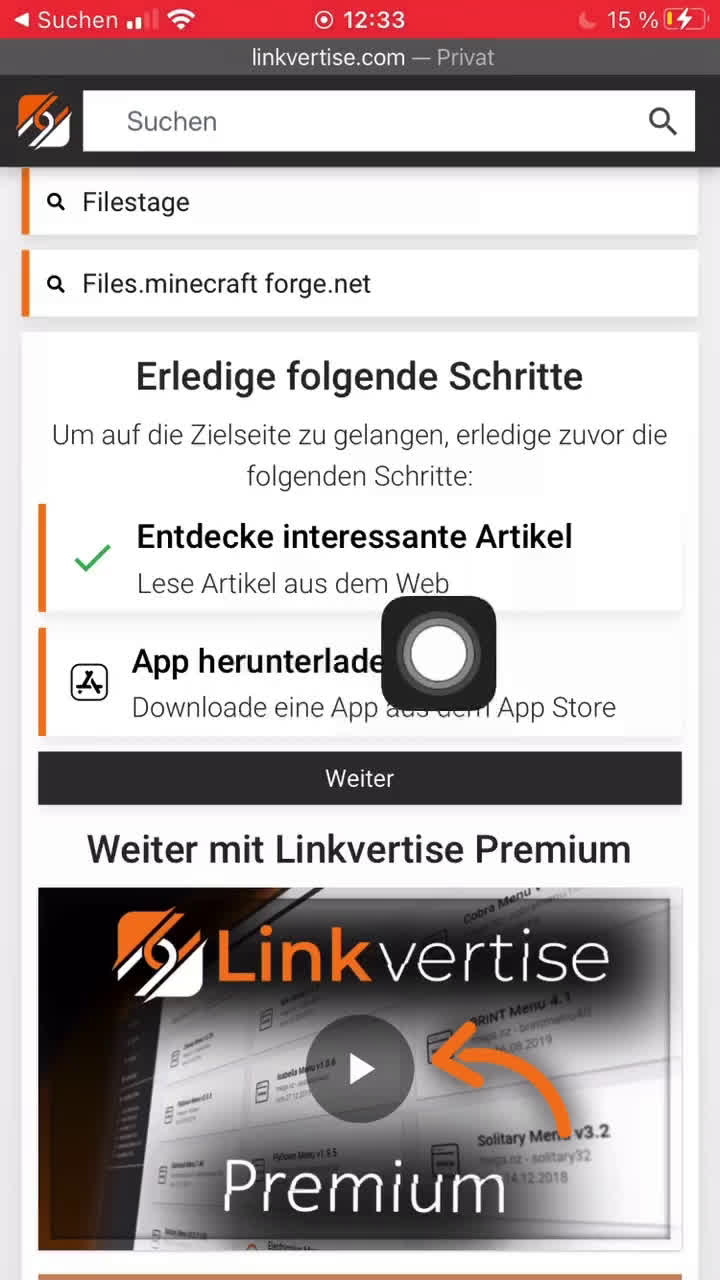Tap the magnifying glass search icon
Viewport: 720px width, 1280px height.
click(662, 120)
